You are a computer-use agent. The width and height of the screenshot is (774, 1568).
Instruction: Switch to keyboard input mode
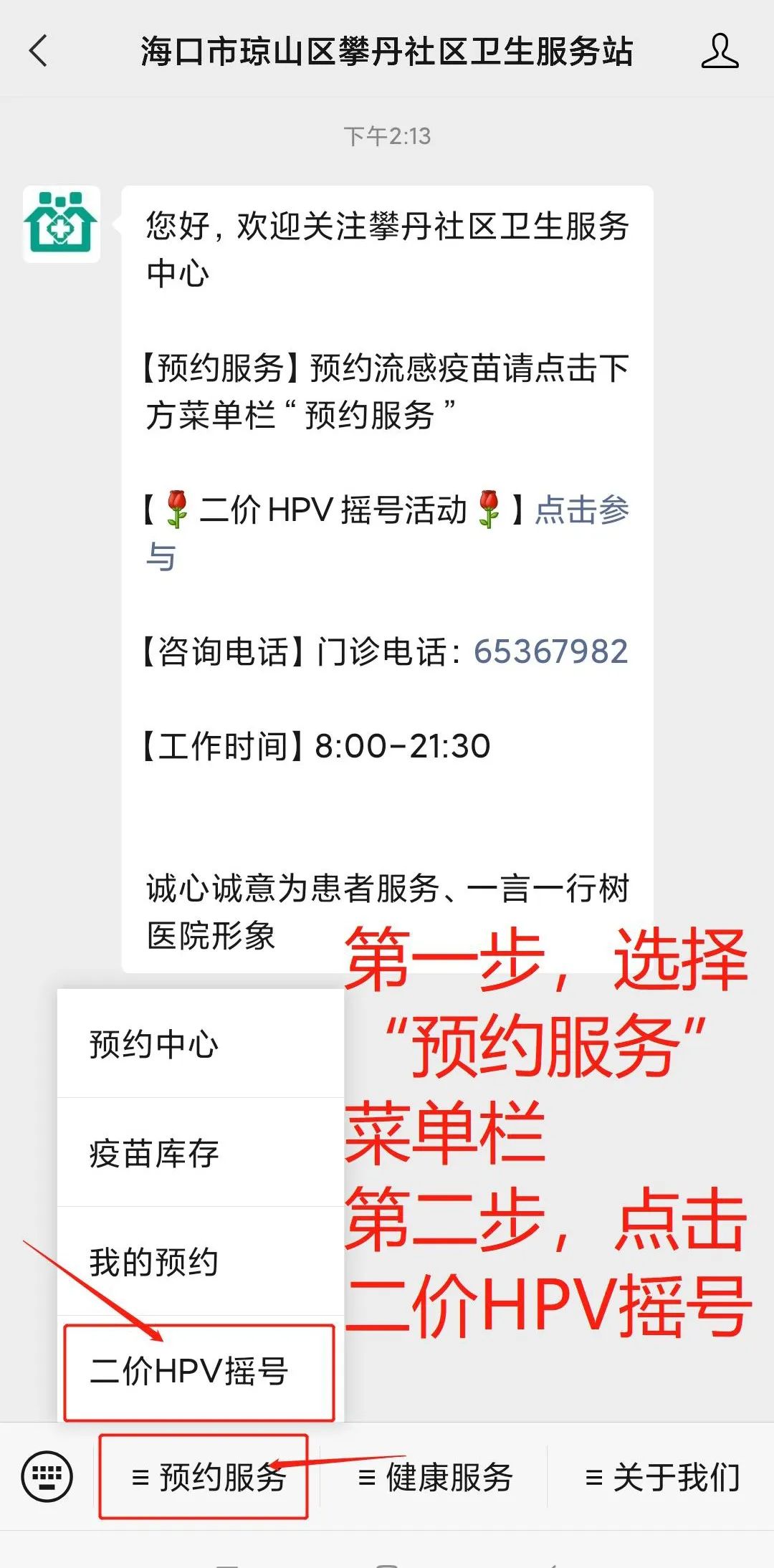[47, 1476]
